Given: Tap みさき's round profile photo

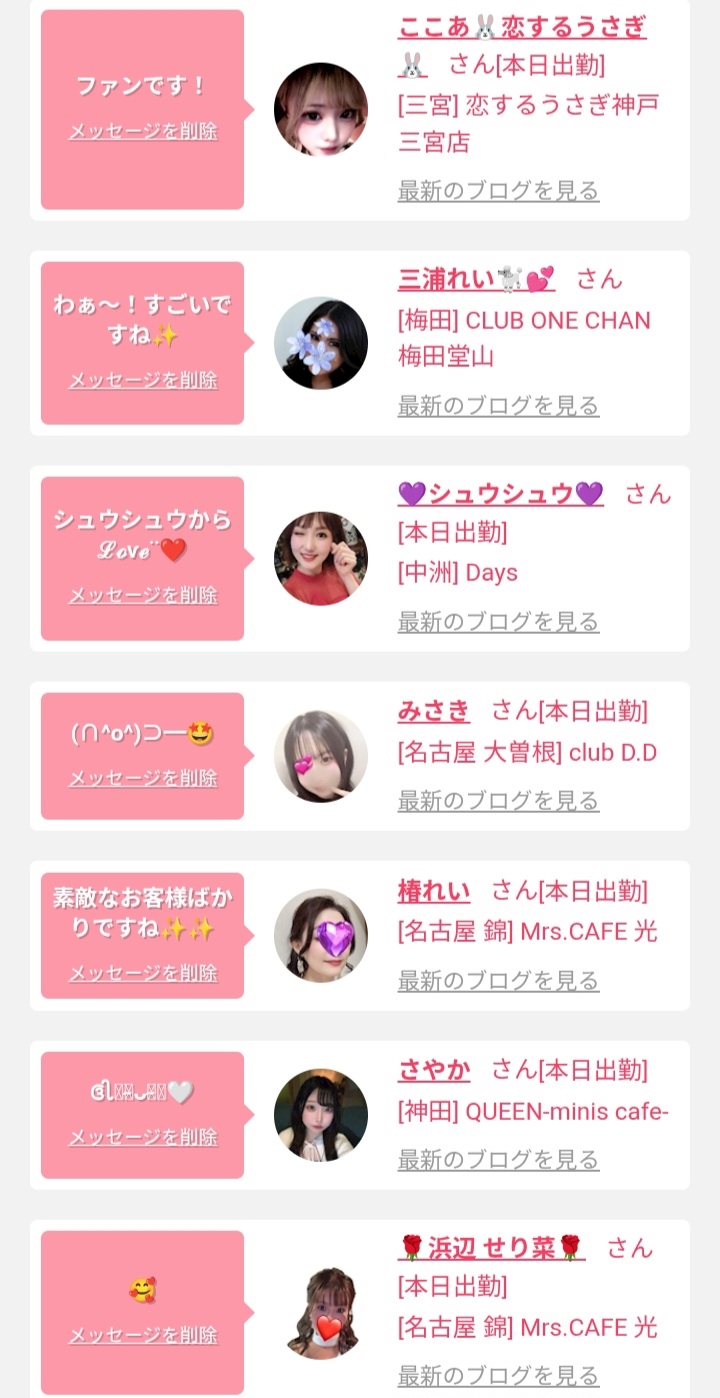Looking at the screenshot, I should [x=321, y=756].
